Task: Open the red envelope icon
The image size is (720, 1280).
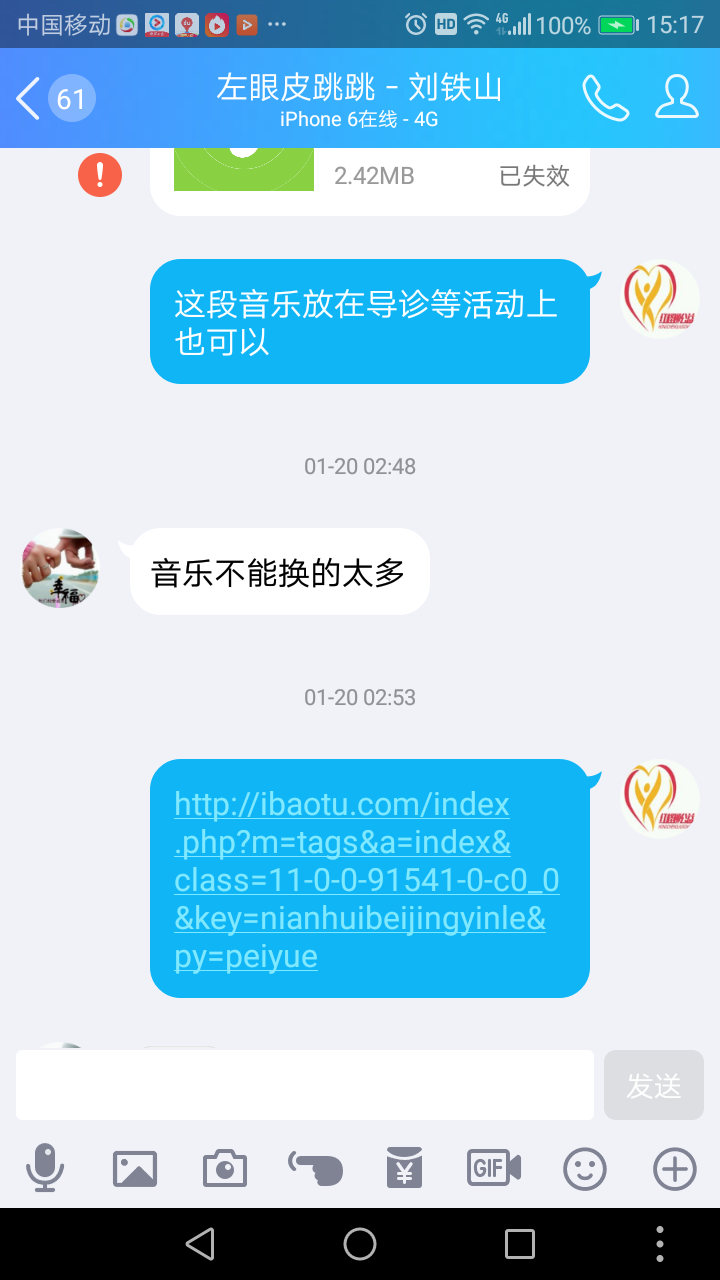Action: [405, 1168]
